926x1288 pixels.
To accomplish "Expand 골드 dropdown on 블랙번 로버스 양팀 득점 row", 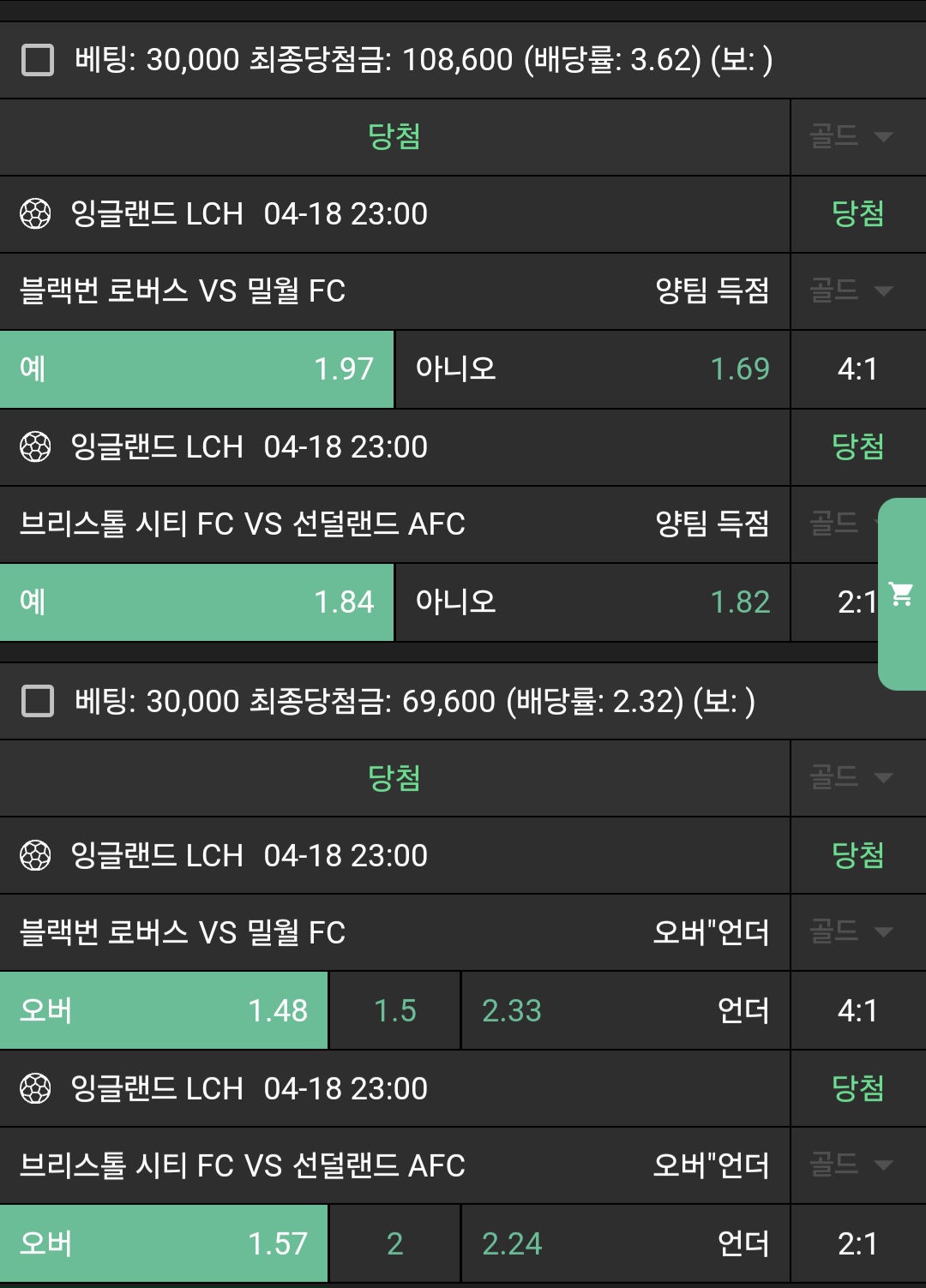I will pos(851,291).
